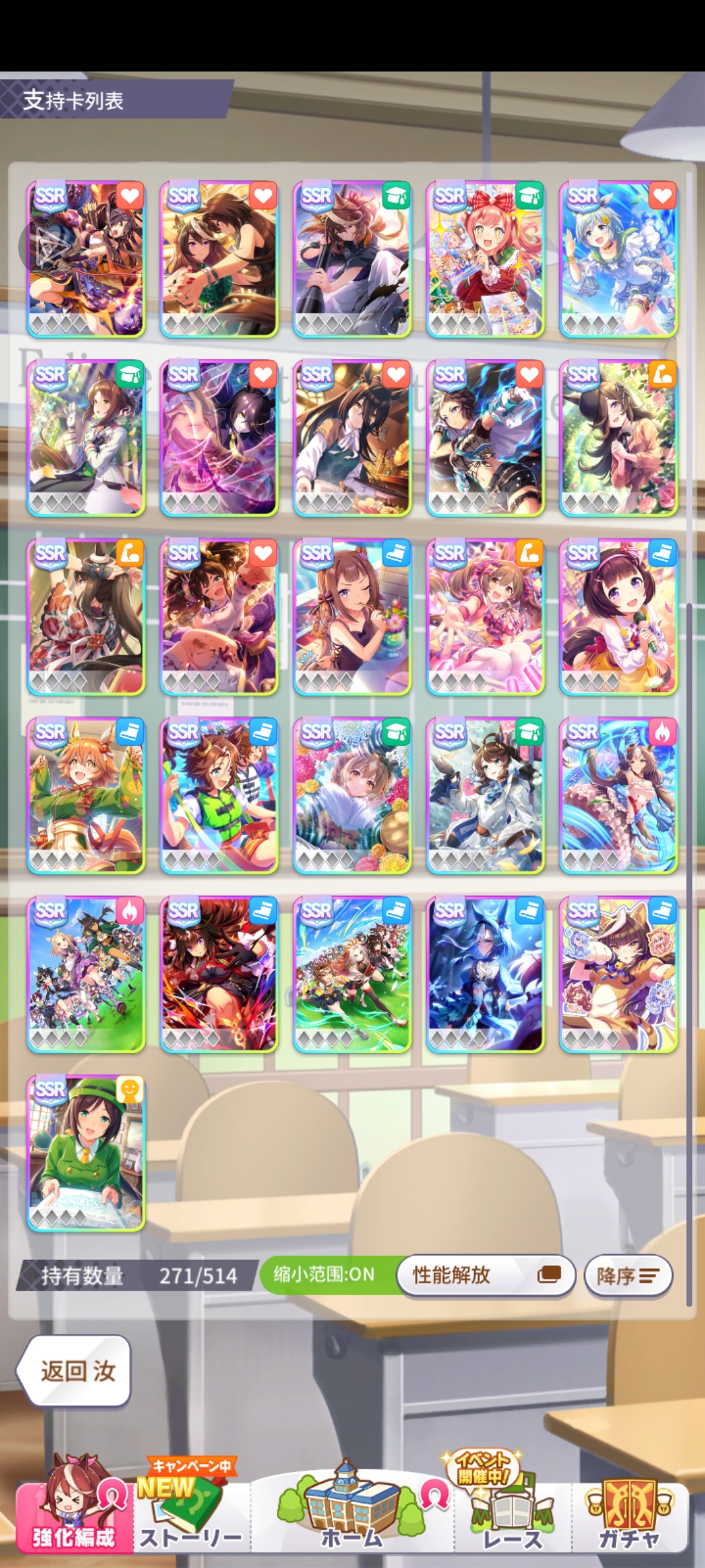
Task: Select the cat-costume girl in yellow card
Action: (619, 974)
